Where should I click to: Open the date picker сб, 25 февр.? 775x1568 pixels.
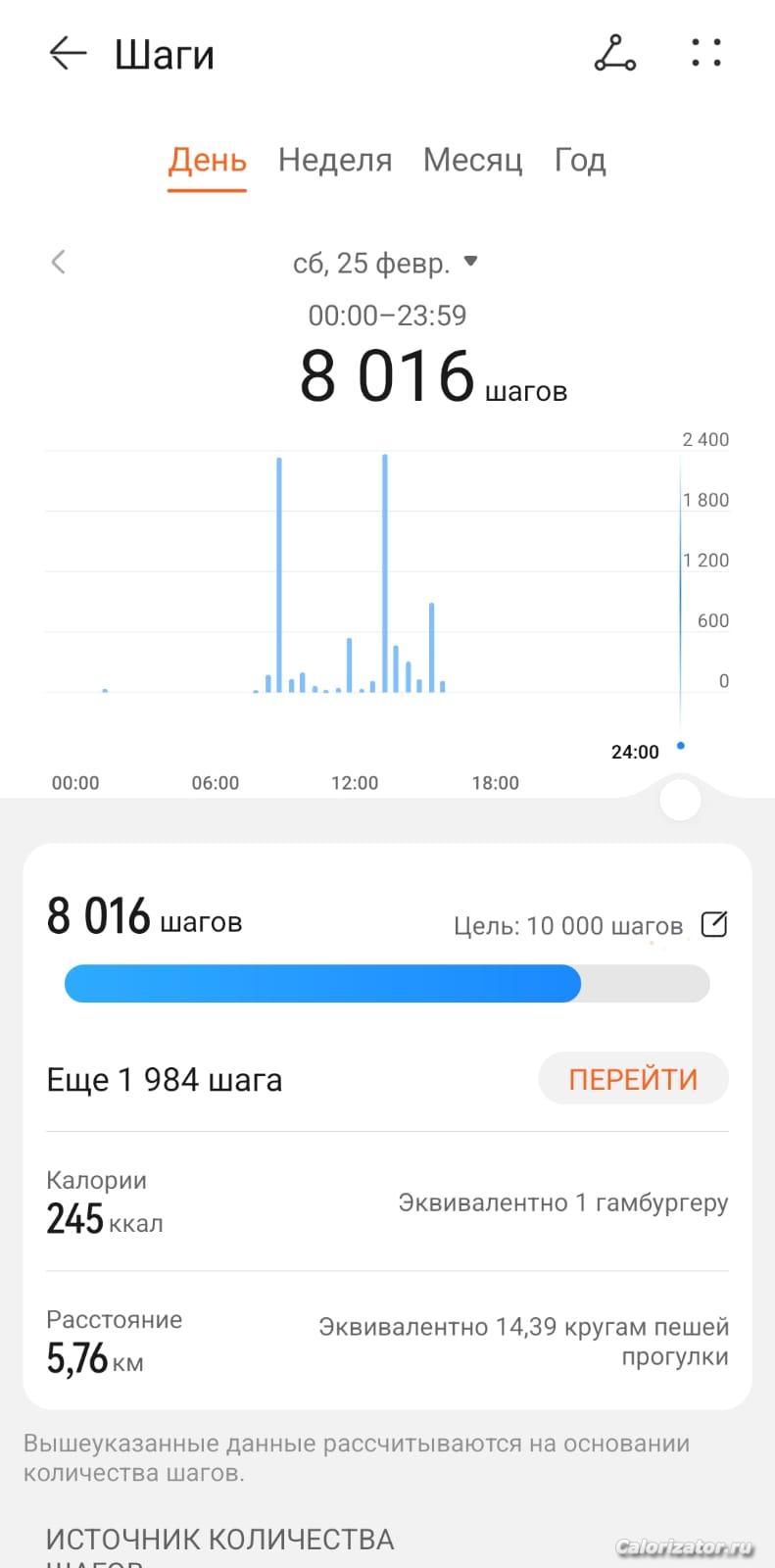[384, 263]
